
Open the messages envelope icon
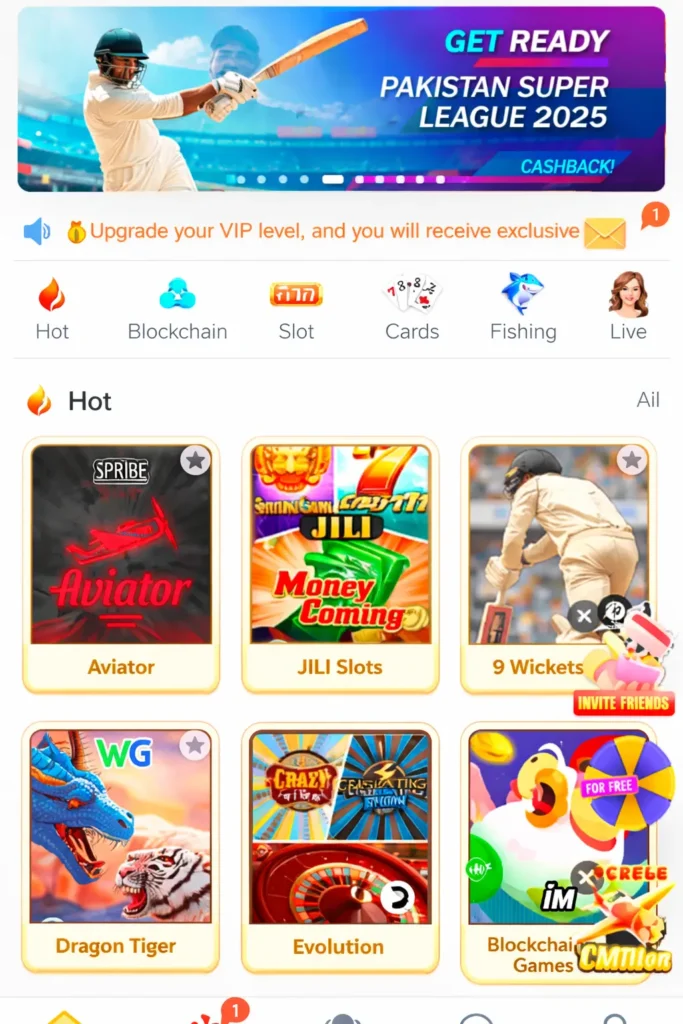pyautogui.click(x=604, y=233)
